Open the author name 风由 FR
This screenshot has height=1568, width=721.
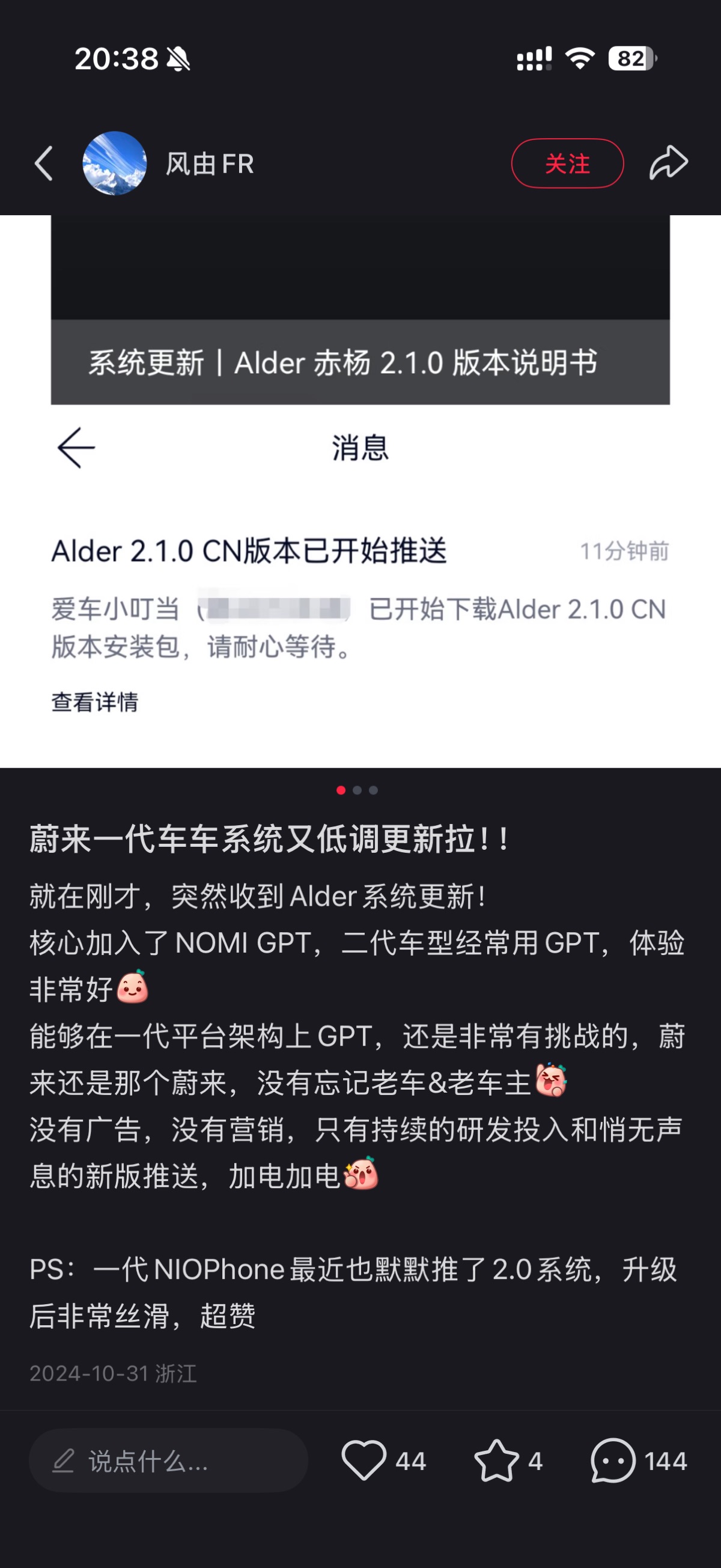click(210, 163)
